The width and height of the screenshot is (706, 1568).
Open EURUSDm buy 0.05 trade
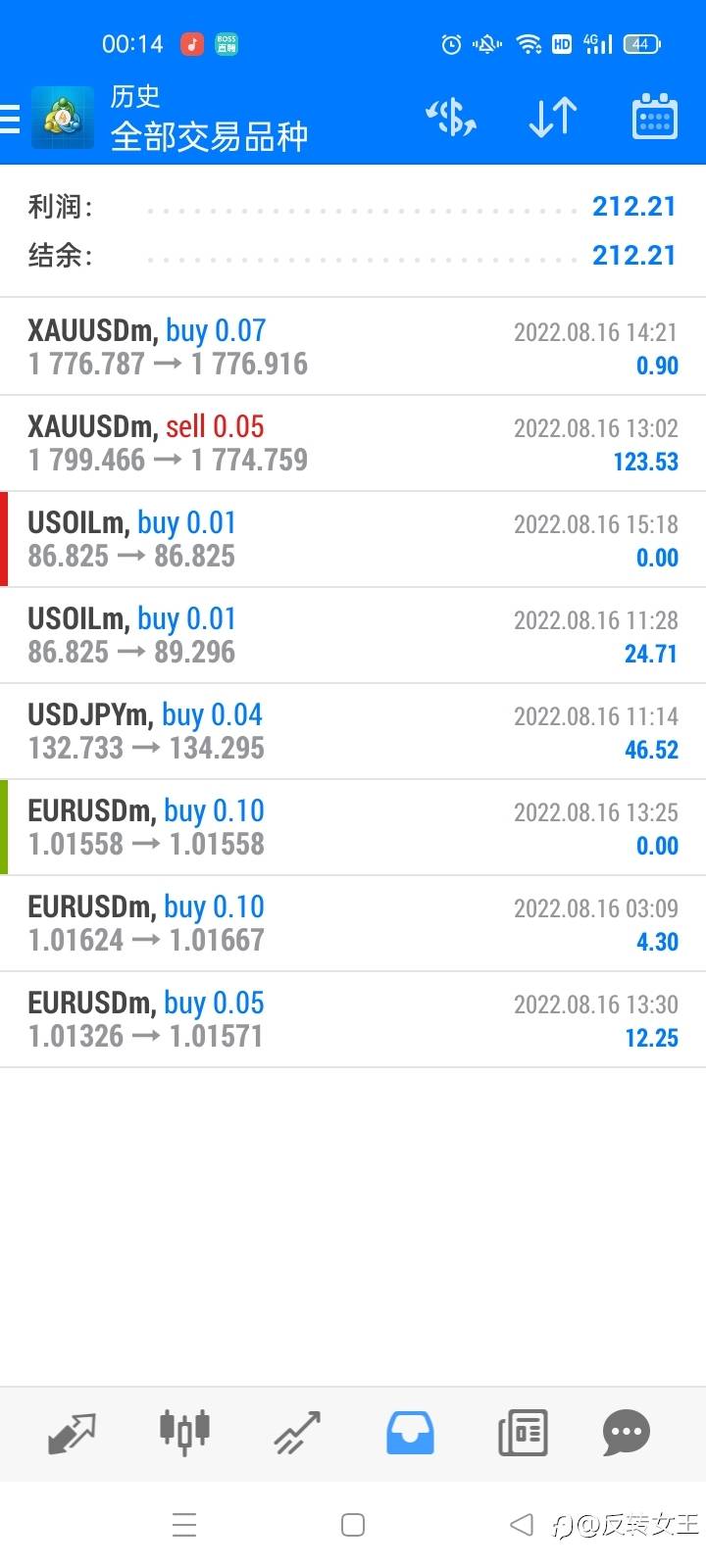(x=353, y=1019)
